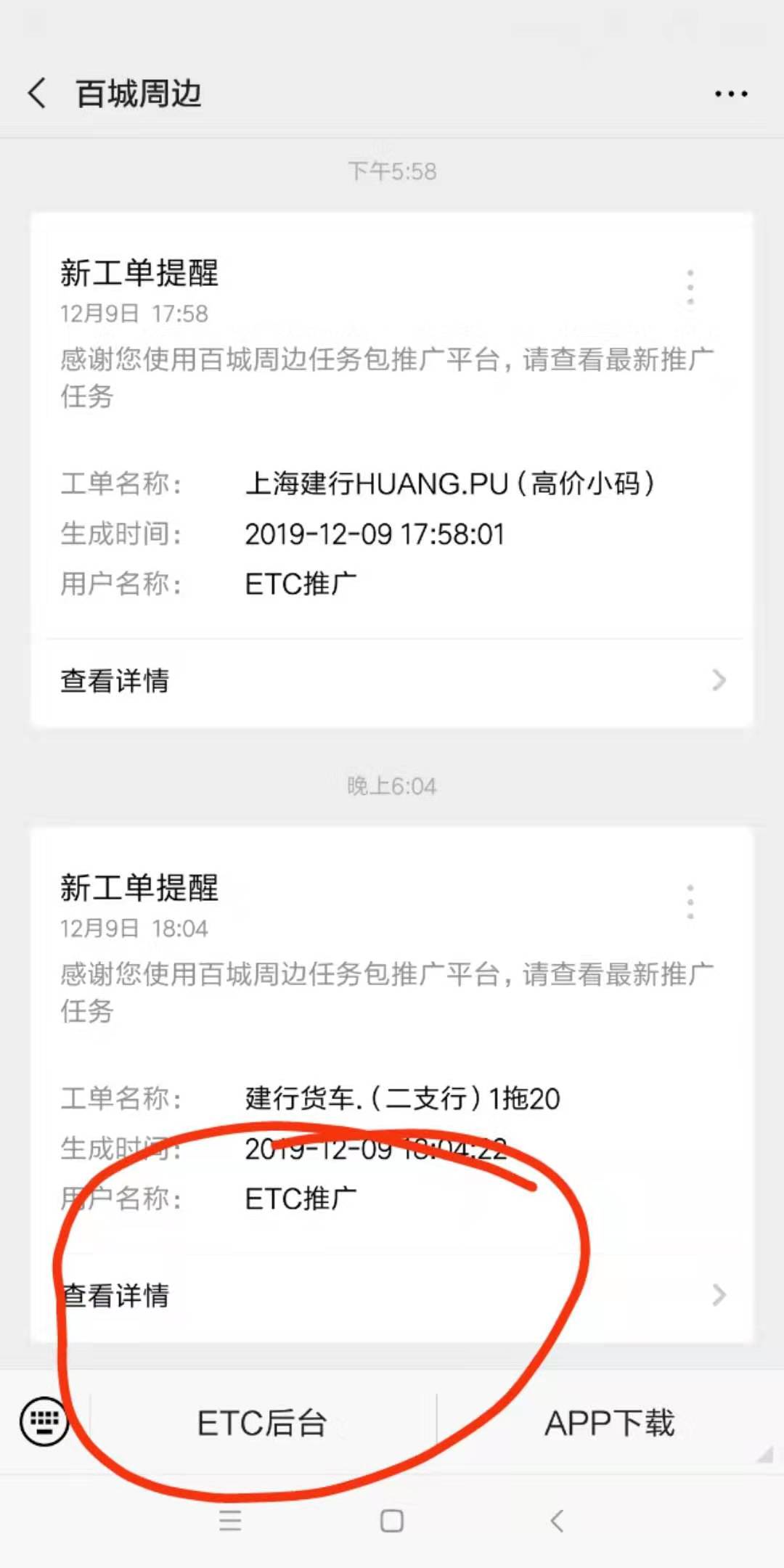This screenshot has height=1568, width=784.
Task: Open the ETC后台 menu
Action: click(262, 1423)
